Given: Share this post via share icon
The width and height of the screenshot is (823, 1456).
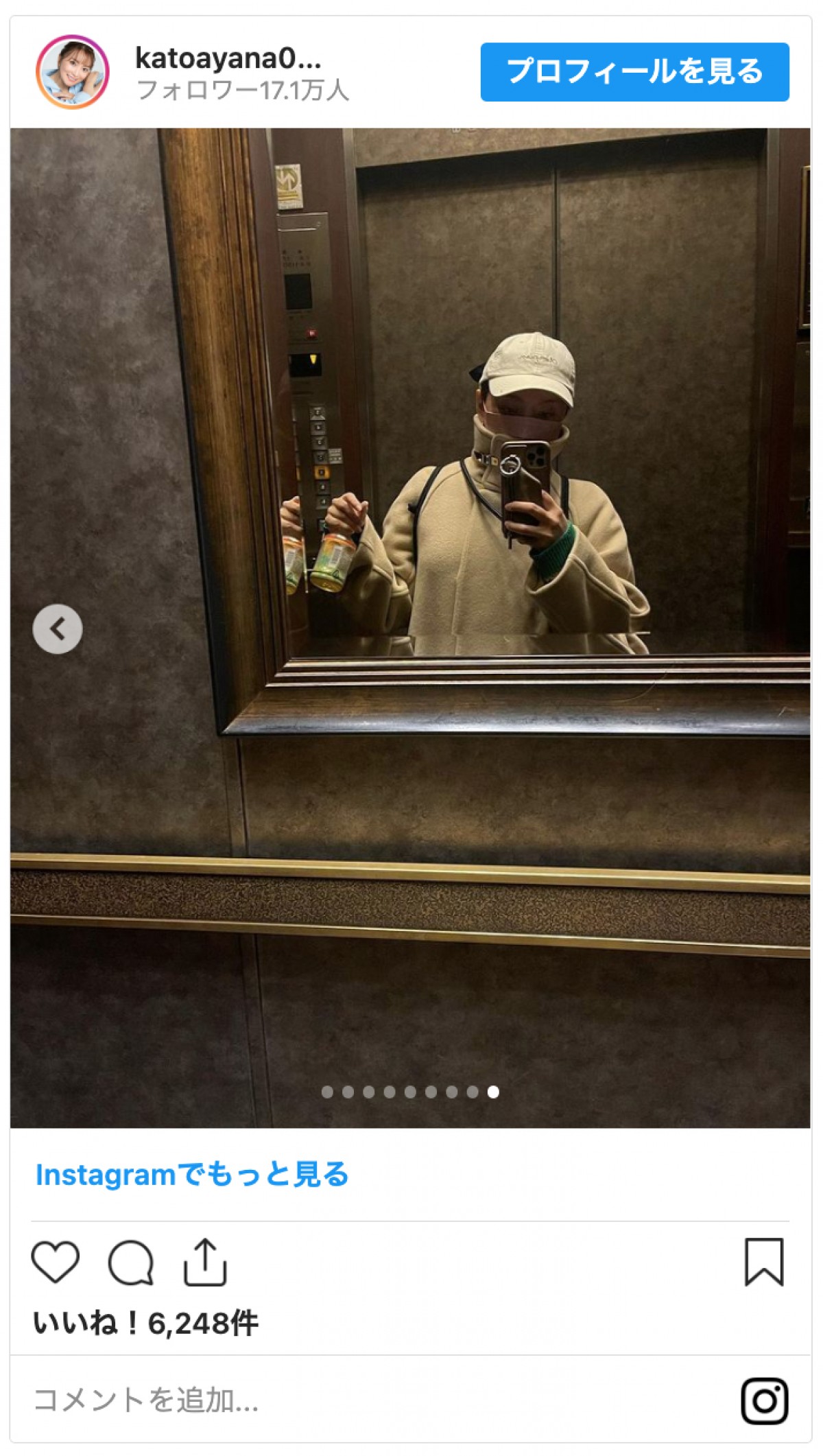Looking at the screenshot, I should point(205,1262).
